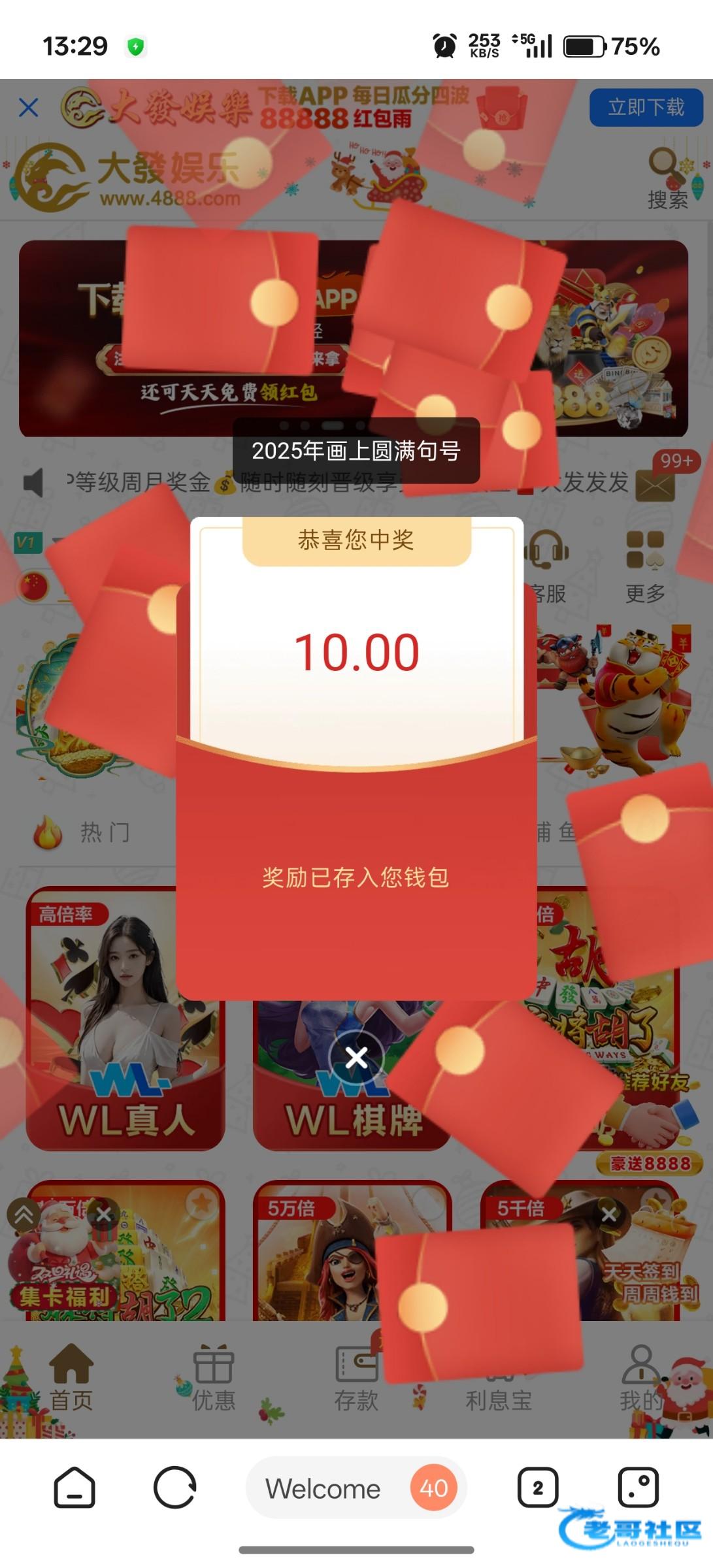The height and width of the screenshot is (1568, 713).
Task: Select the 热门 category tab
Action: tap(85, 833)
